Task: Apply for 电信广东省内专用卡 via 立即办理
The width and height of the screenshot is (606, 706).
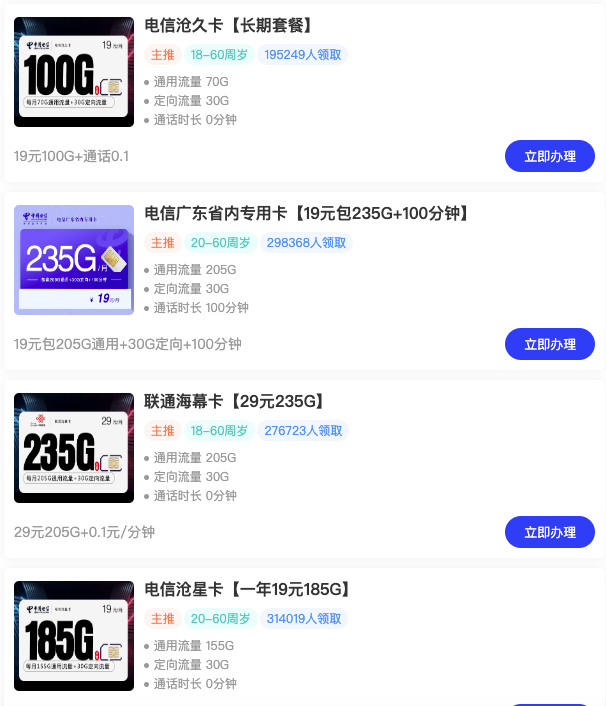Action: click(550, 344)
